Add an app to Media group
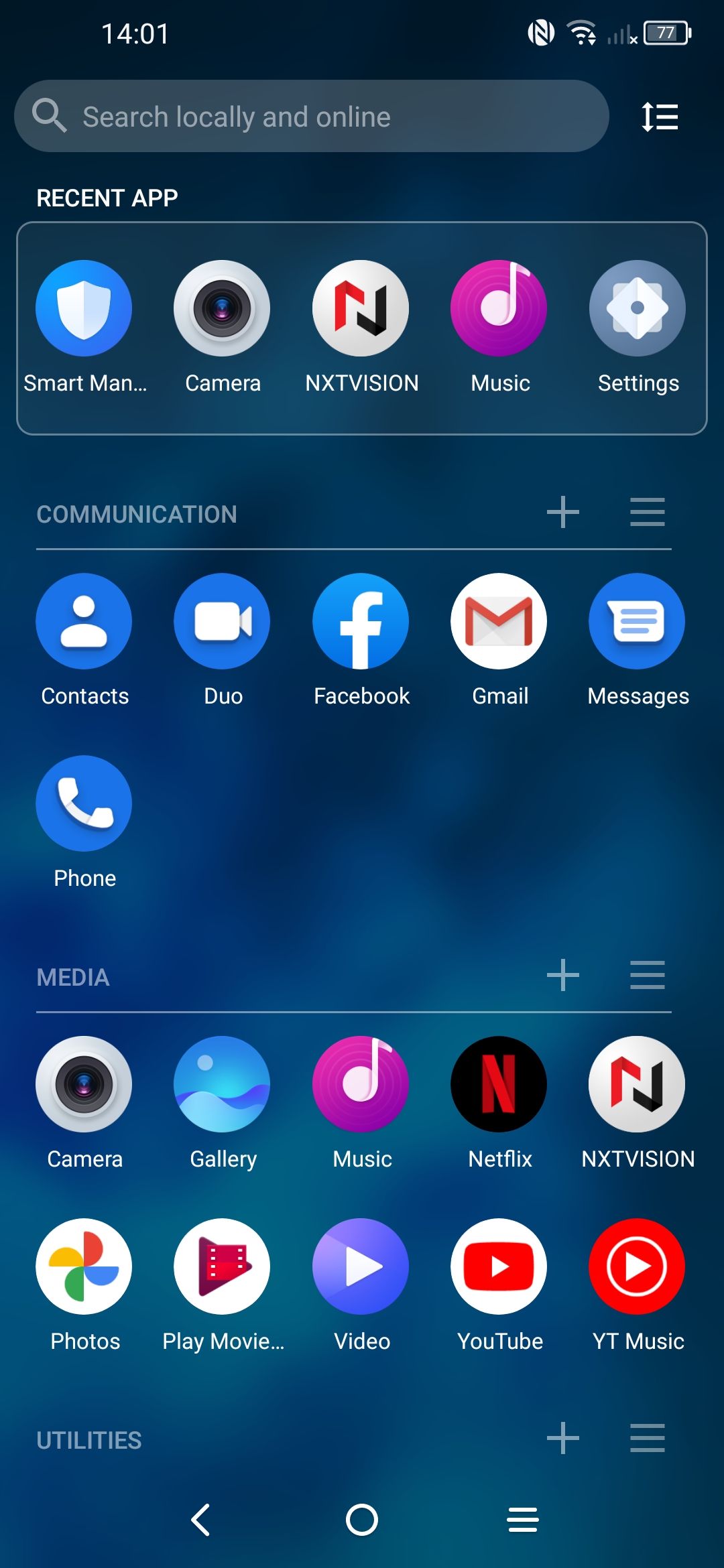This screenshot has width=724, height=1568. click(563, 975)
